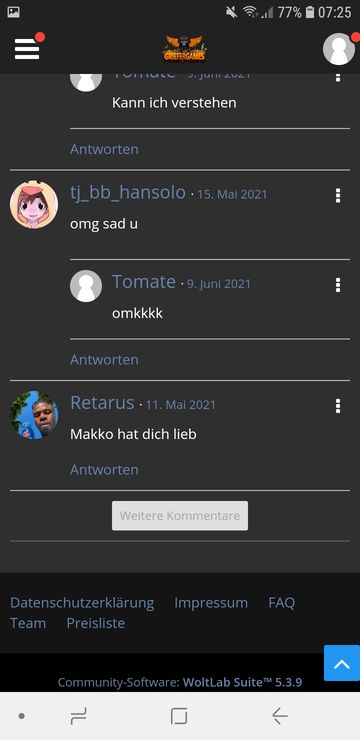Open the hamburger menu
This screenshot has width=360, height=740.
(27, 49)
